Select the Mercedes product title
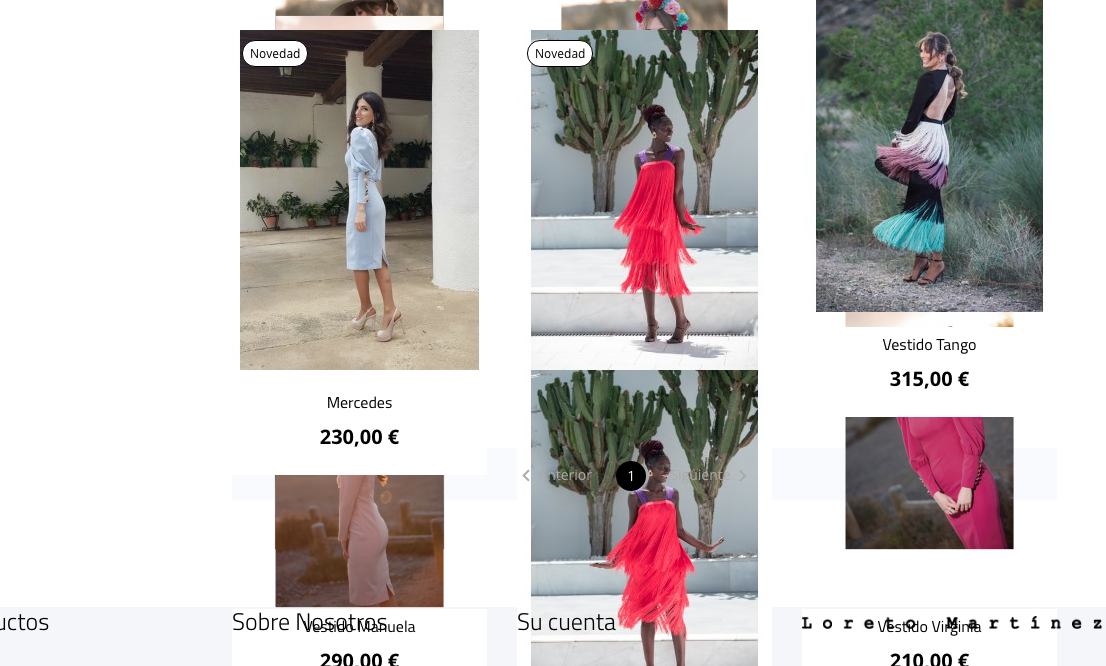1106x666 pixels. 359,403
